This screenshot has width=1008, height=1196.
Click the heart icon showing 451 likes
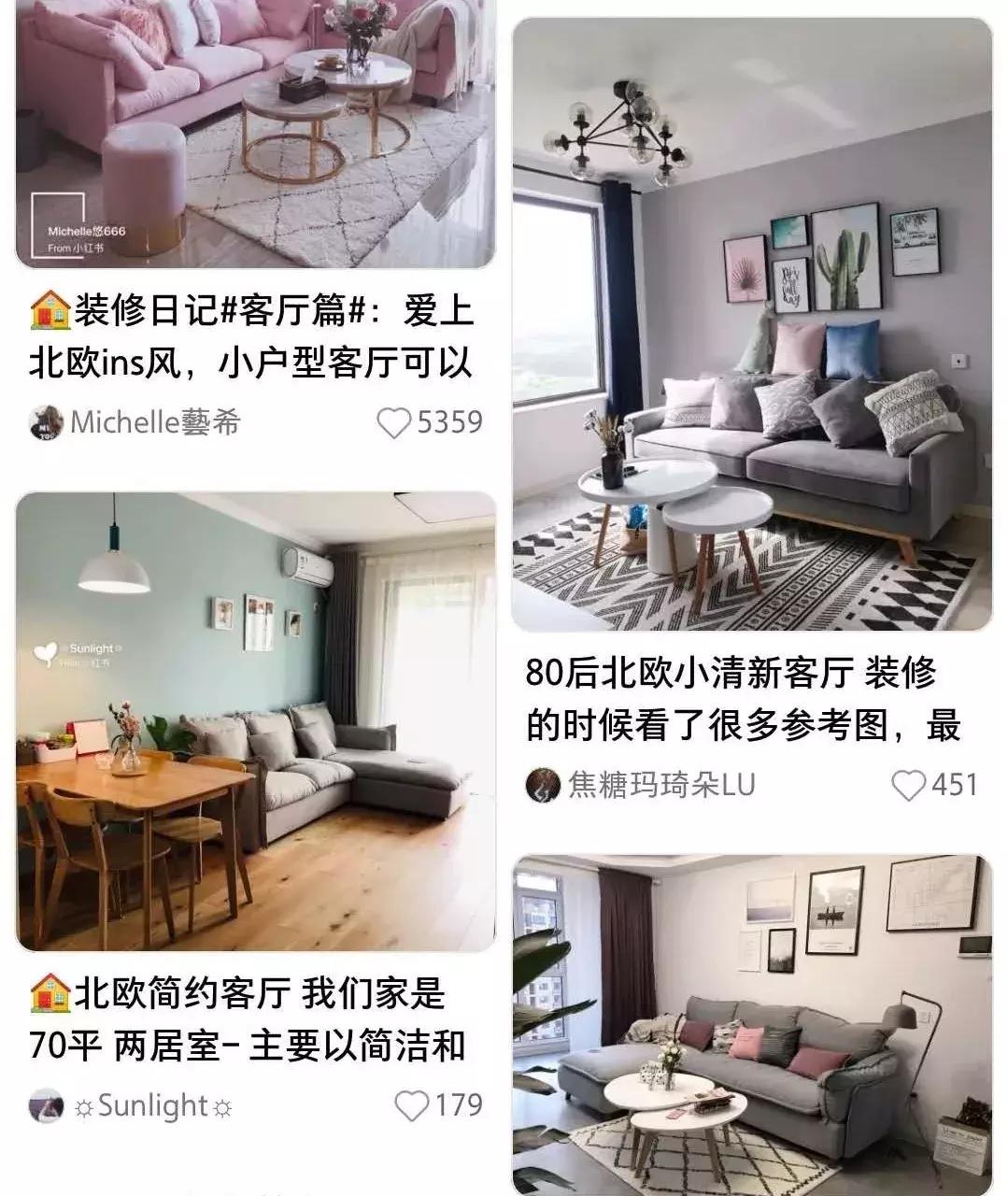[911, 786]
